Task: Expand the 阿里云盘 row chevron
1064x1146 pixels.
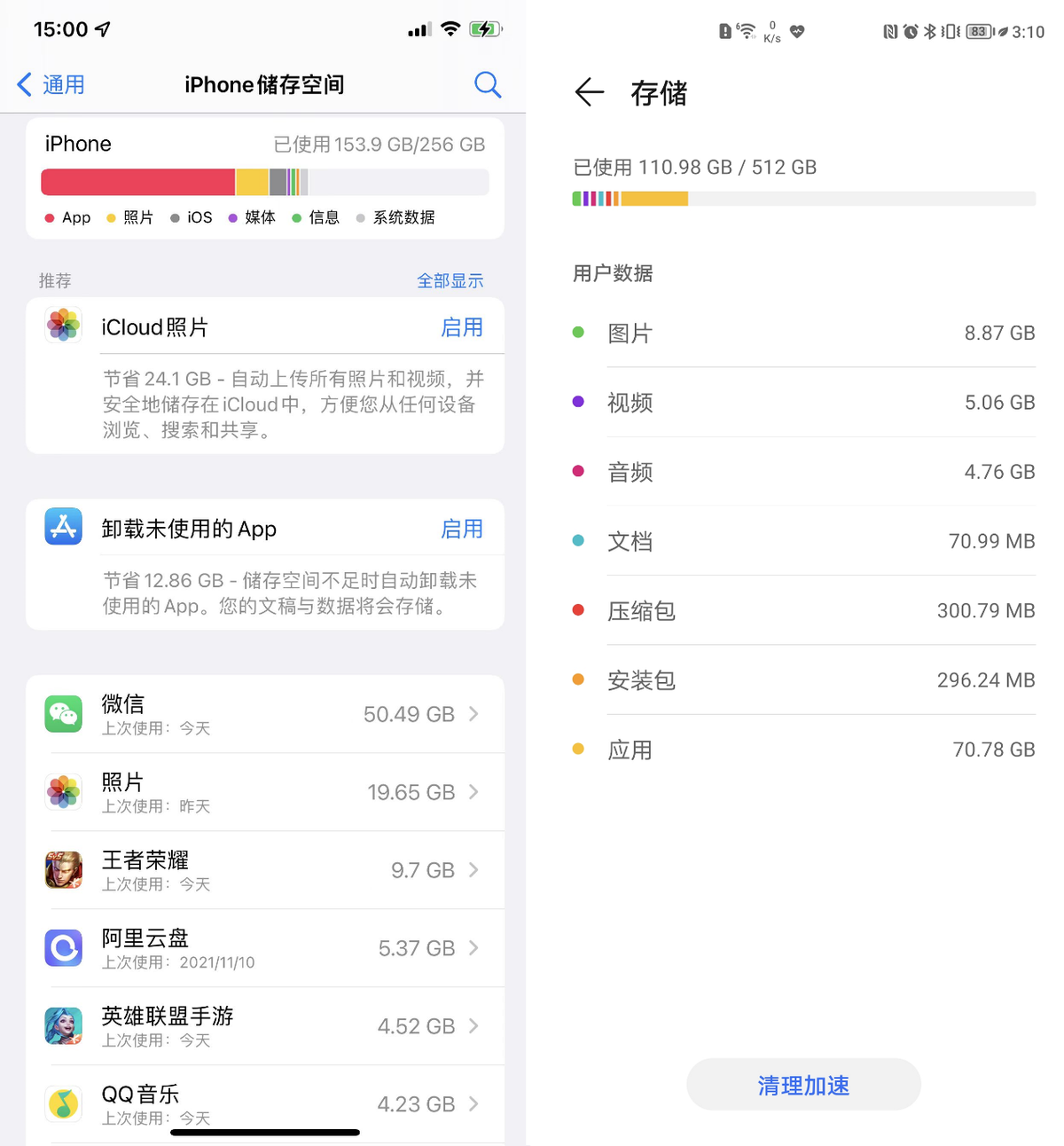Action: pos(474,948)
